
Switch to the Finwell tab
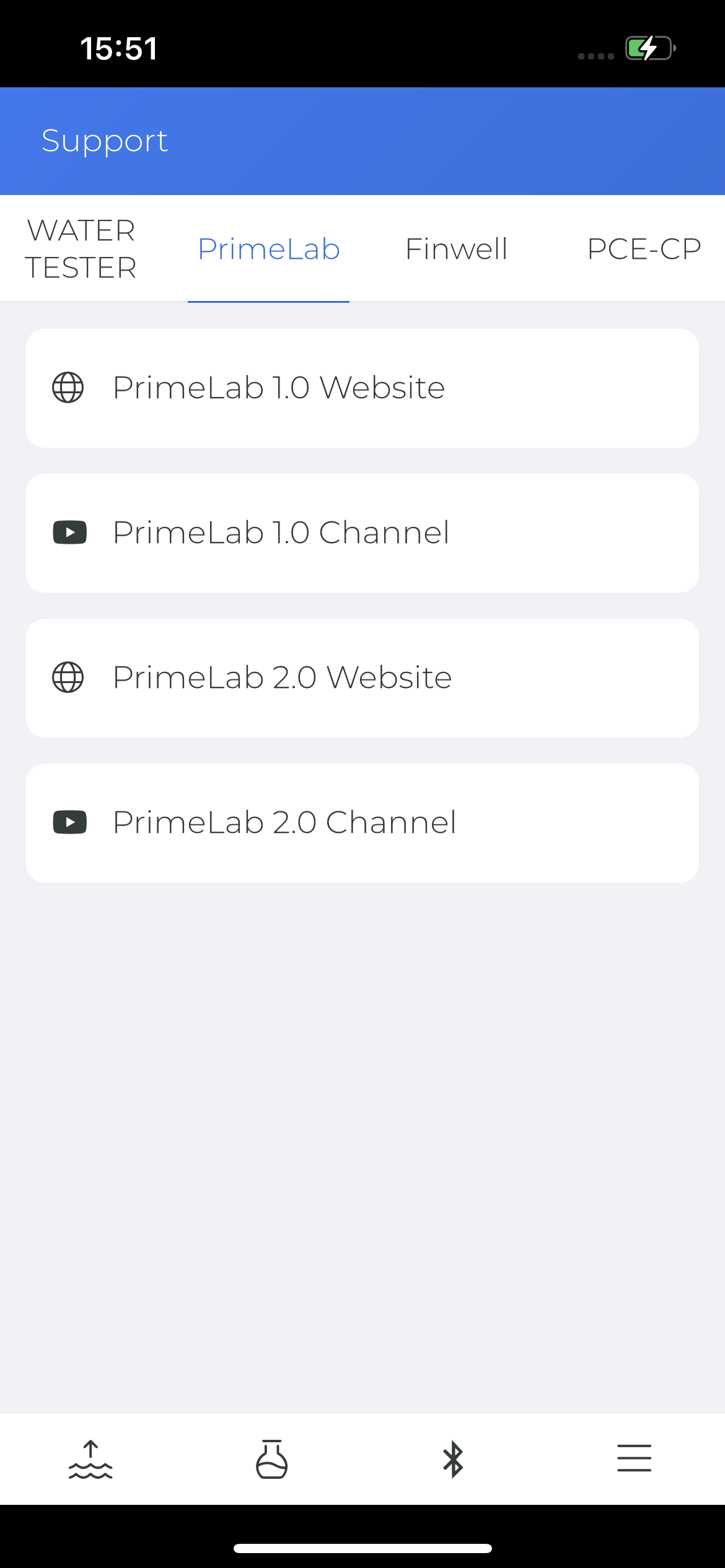(456, 248)
